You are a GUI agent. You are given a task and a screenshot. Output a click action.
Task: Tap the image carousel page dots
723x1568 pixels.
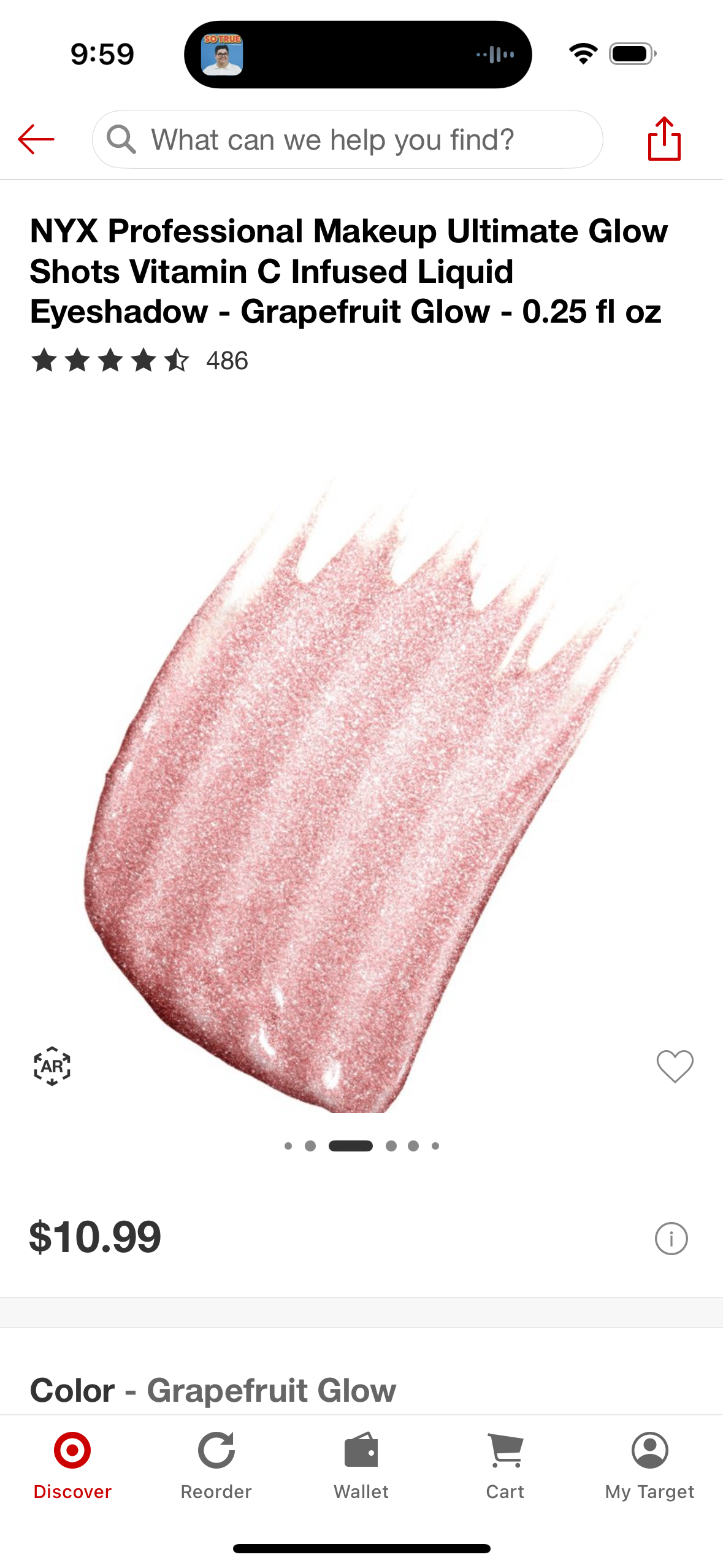tap(362, 1146)
